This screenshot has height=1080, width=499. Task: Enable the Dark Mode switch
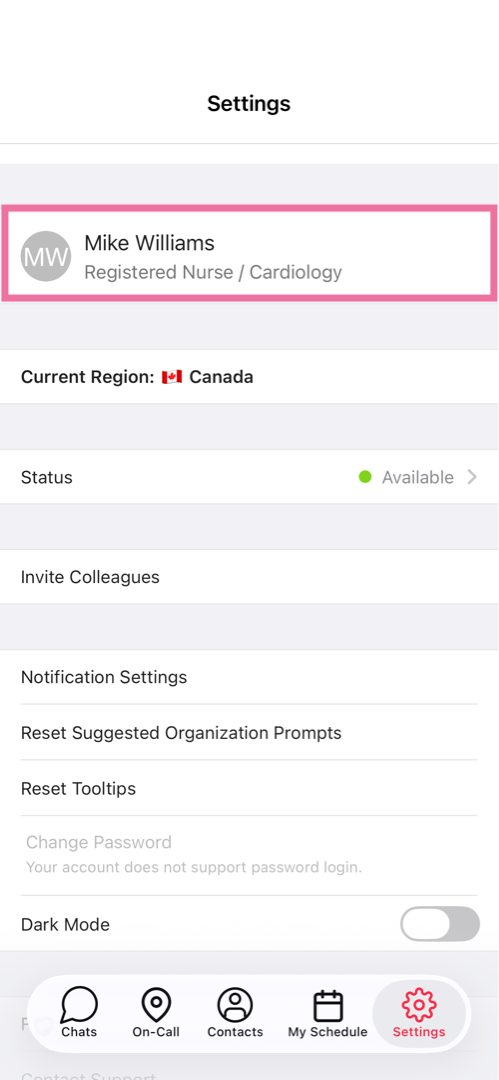(x=440, y=924)
